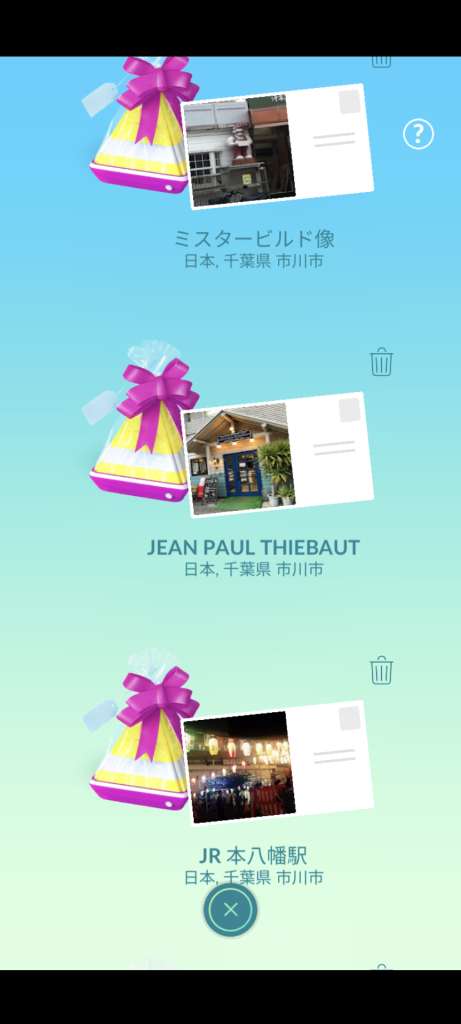Delete the JEAN PAUL THIEBAUT gift
Image resolution: width=461 pixels, height=1024 pixels.
coord(381,362)
